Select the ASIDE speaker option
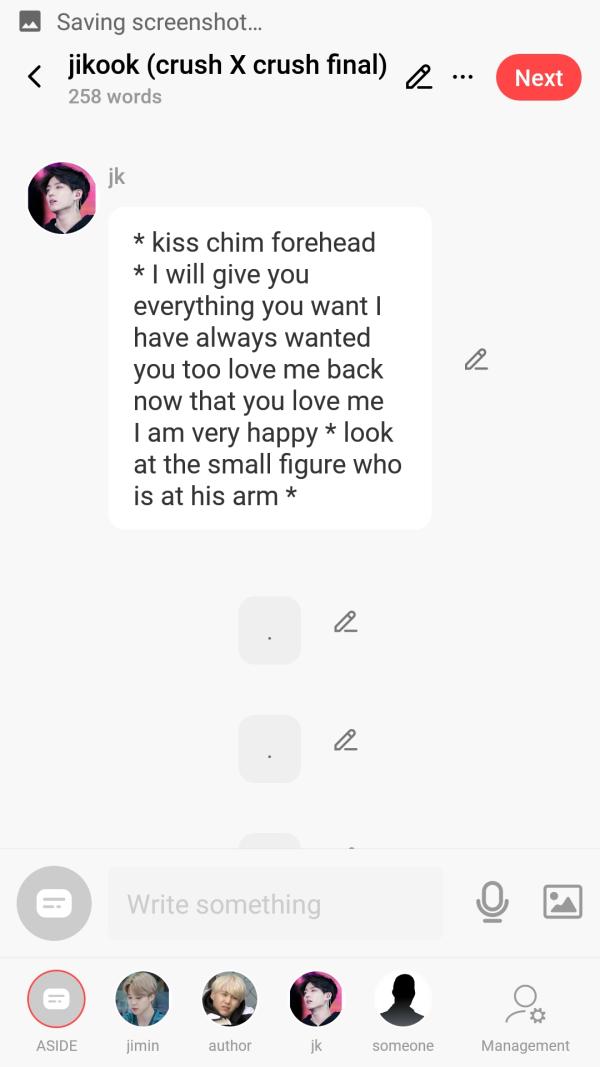 (x=57, y=999)
